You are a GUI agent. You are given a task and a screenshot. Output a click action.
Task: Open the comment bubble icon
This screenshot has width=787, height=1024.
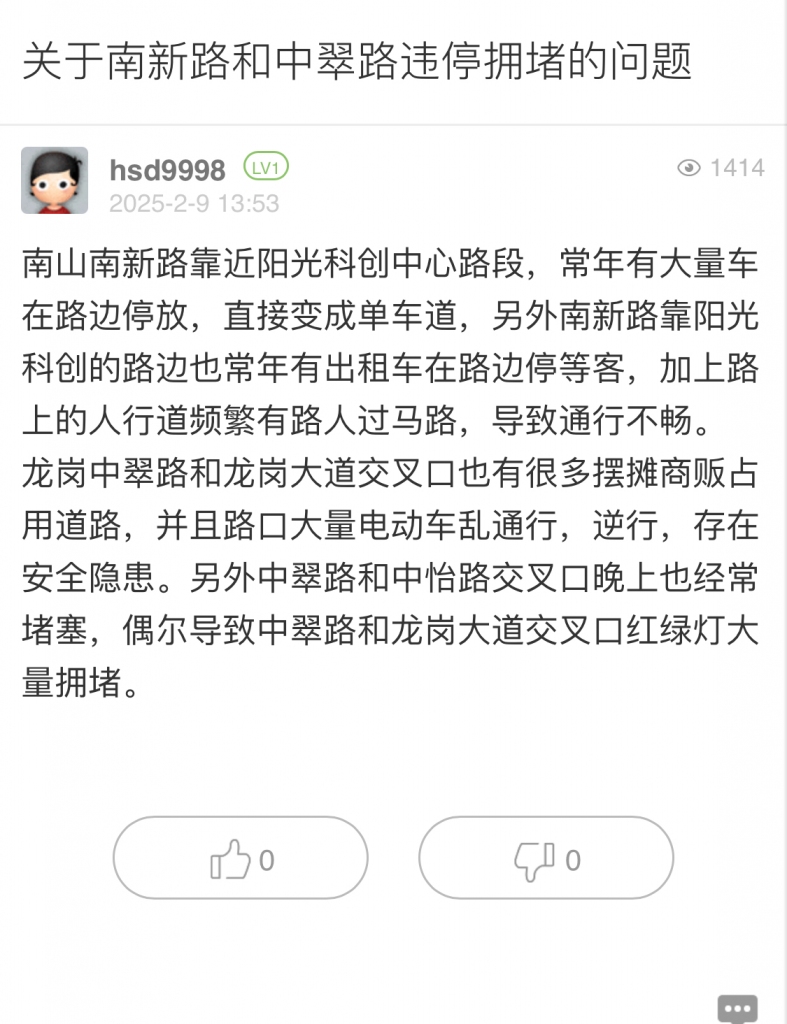click(738, 1009)
